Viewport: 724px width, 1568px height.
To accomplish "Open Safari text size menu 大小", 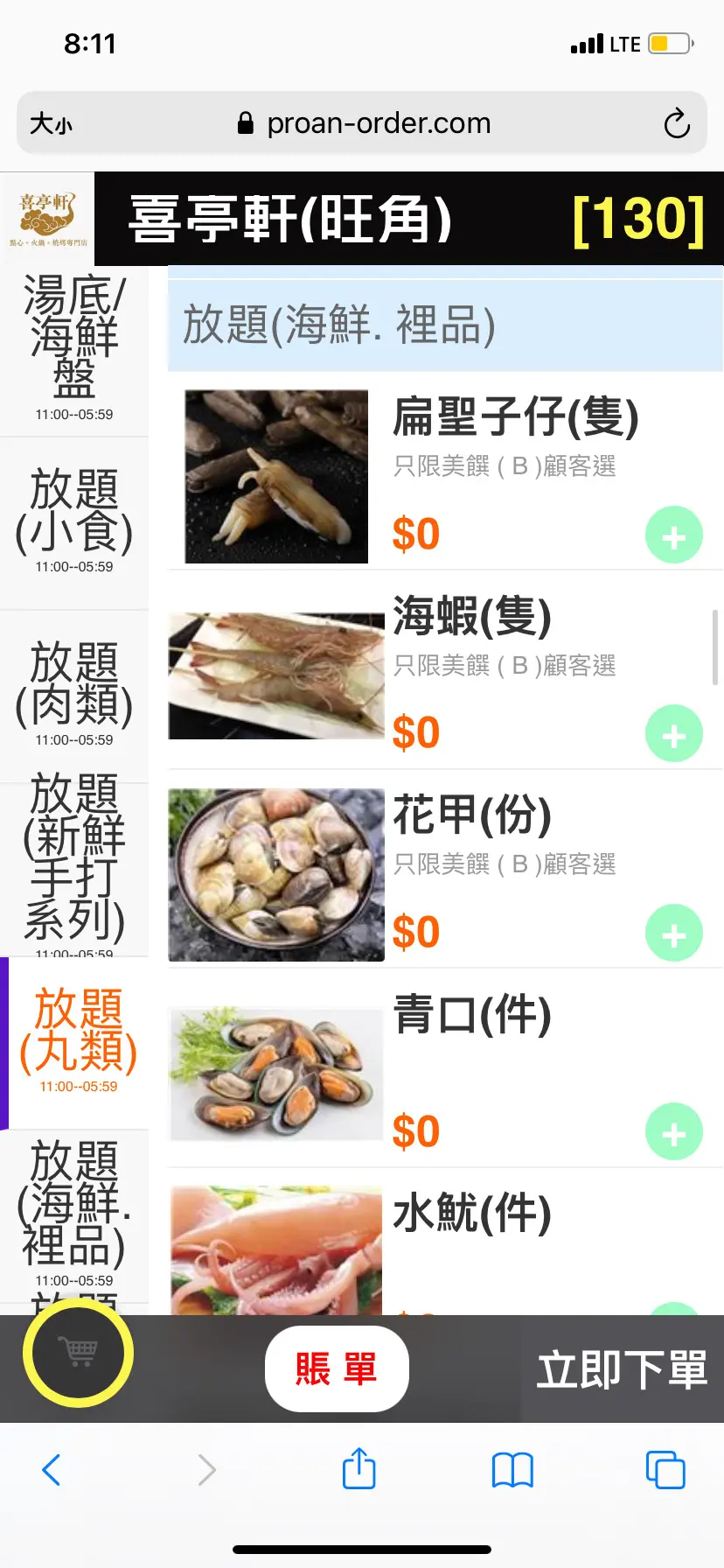I will point(51,123).
